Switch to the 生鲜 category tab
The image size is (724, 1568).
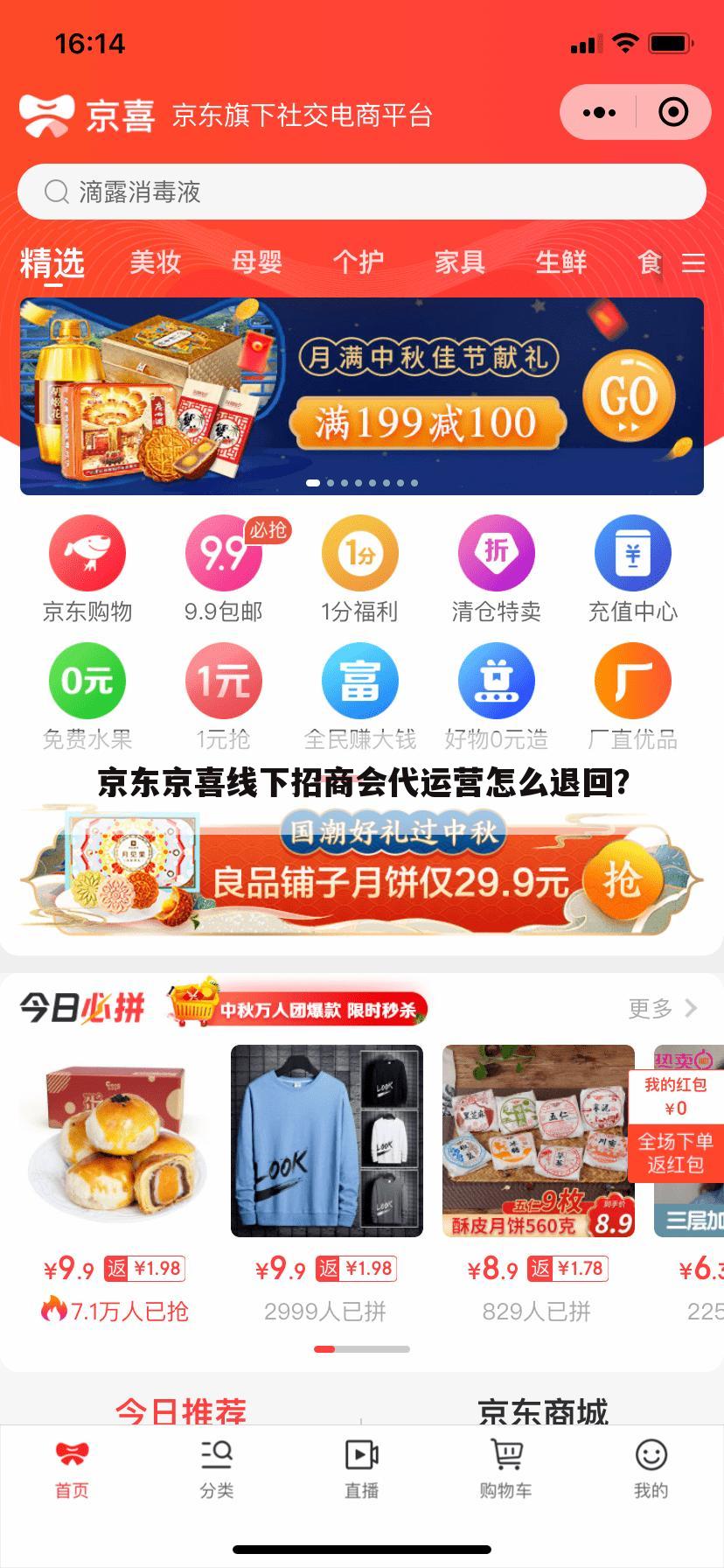click(561, 262)
